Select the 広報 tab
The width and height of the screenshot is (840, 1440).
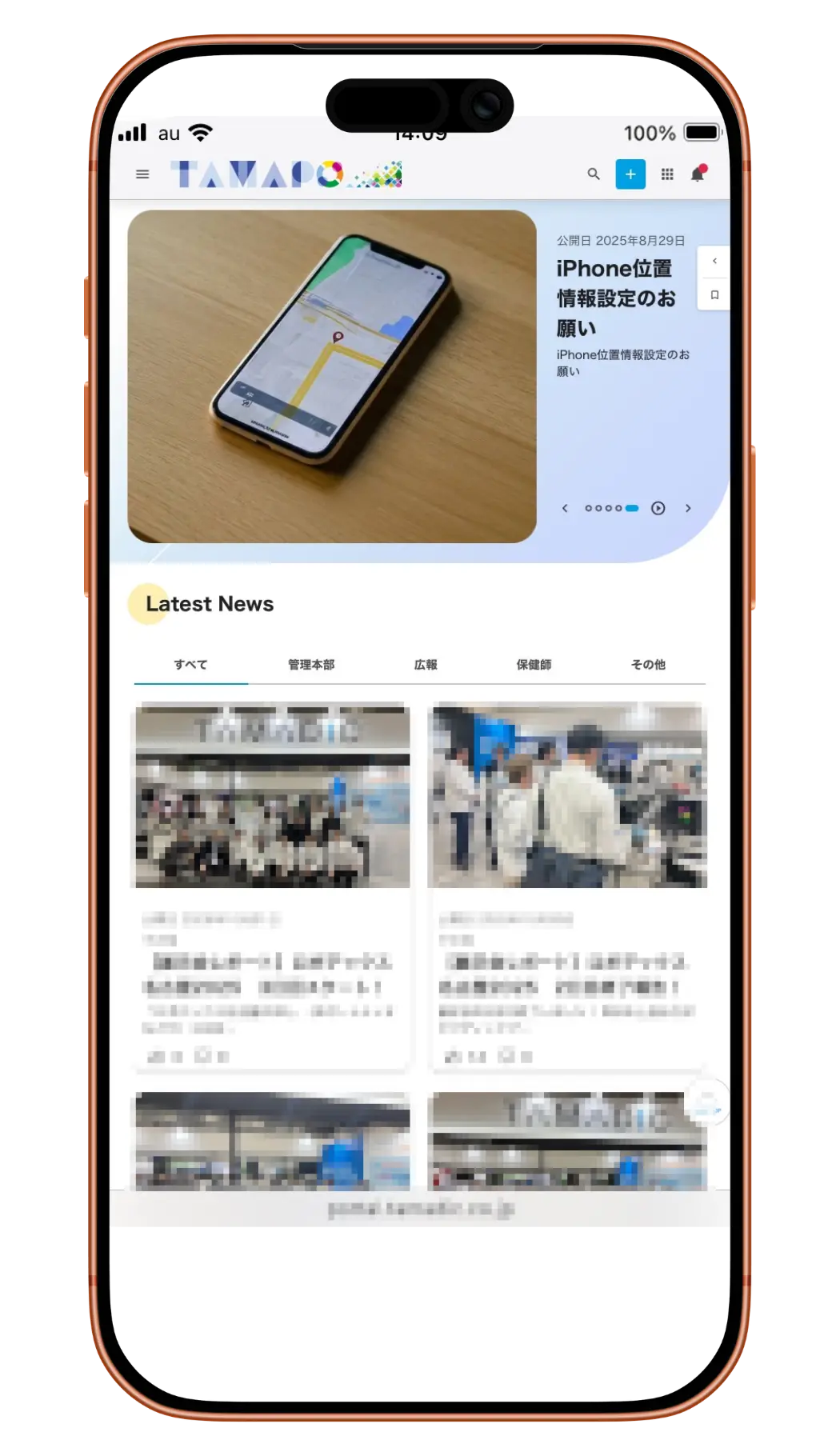coord(426,664)
